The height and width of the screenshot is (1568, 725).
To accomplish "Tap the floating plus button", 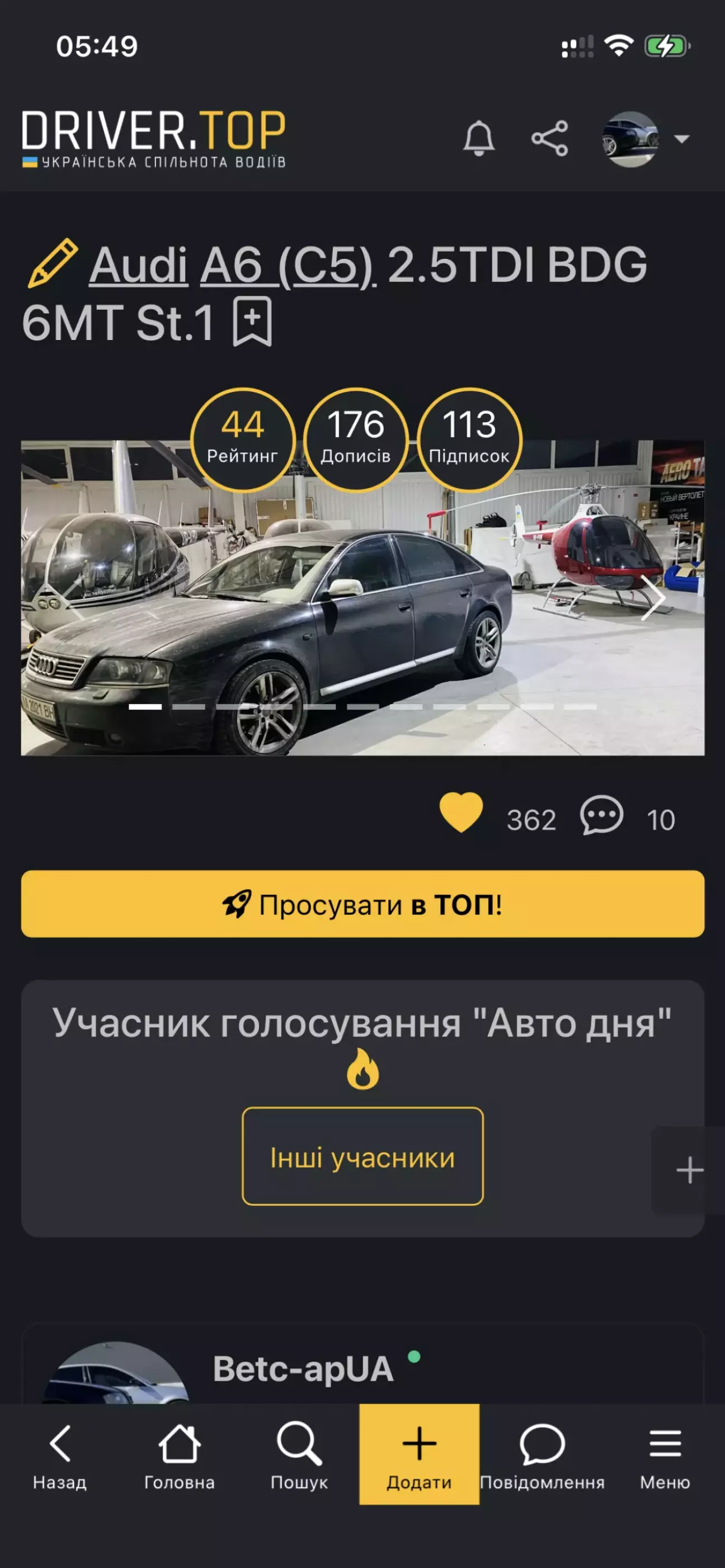I will 689,1170.
